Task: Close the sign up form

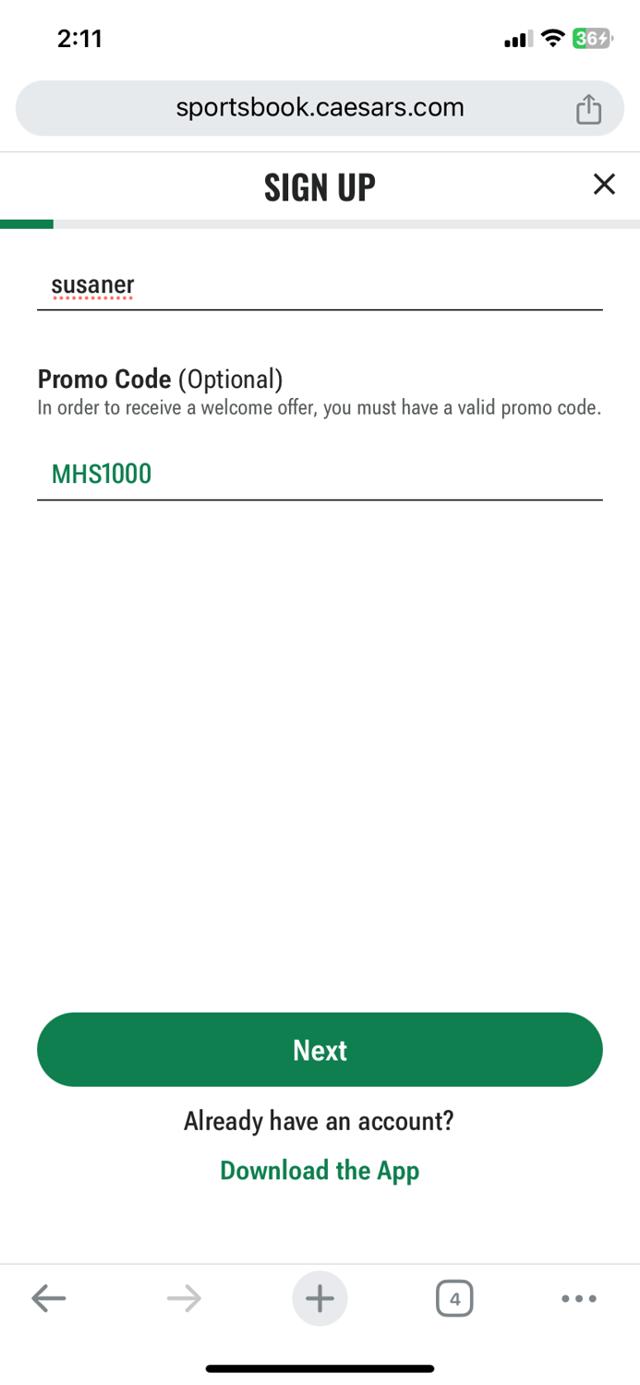Action: (x=604, y=184)
